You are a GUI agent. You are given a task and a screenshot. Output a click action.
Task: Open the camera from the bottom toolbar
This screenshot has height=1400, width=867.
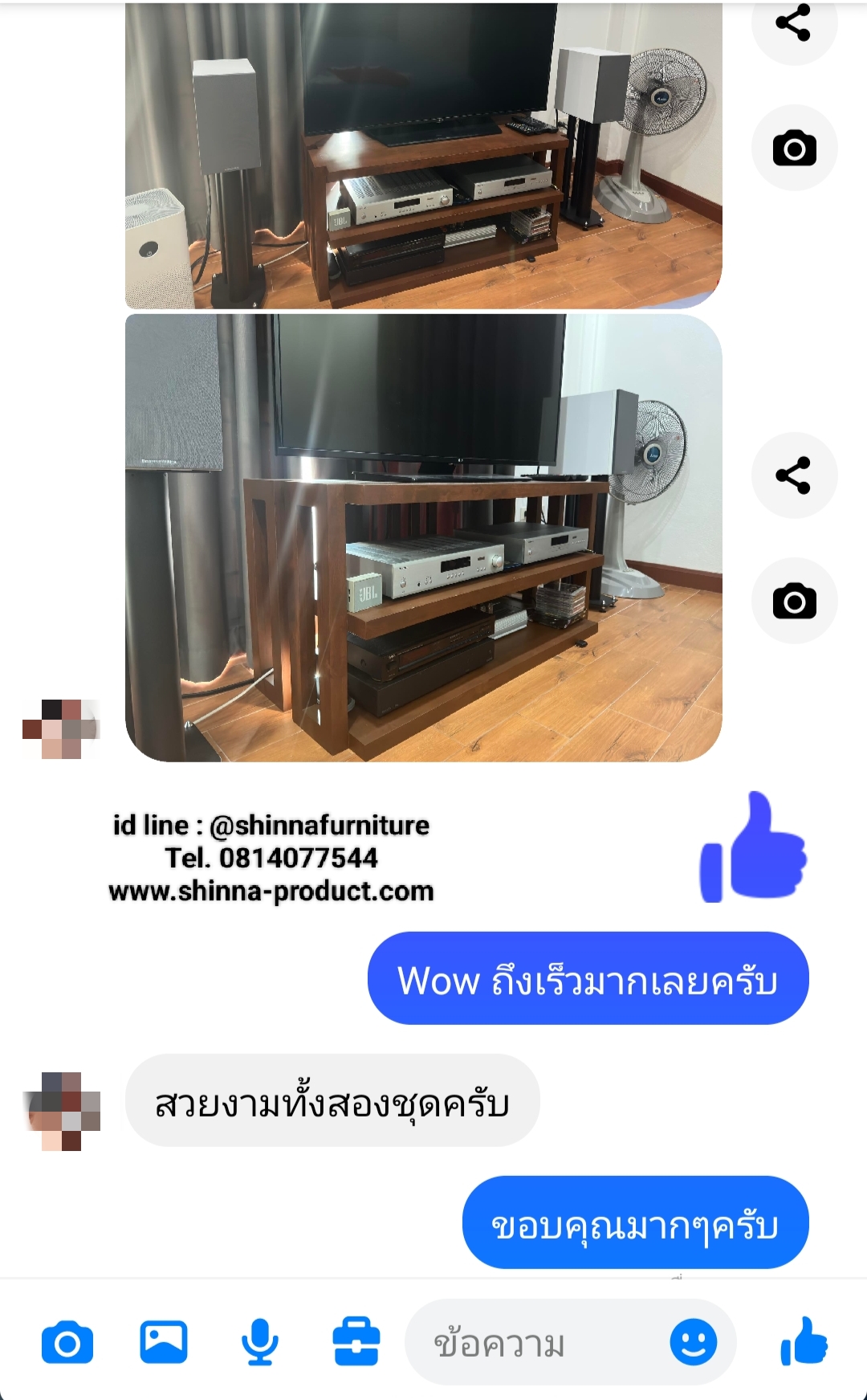[67, 1342]
